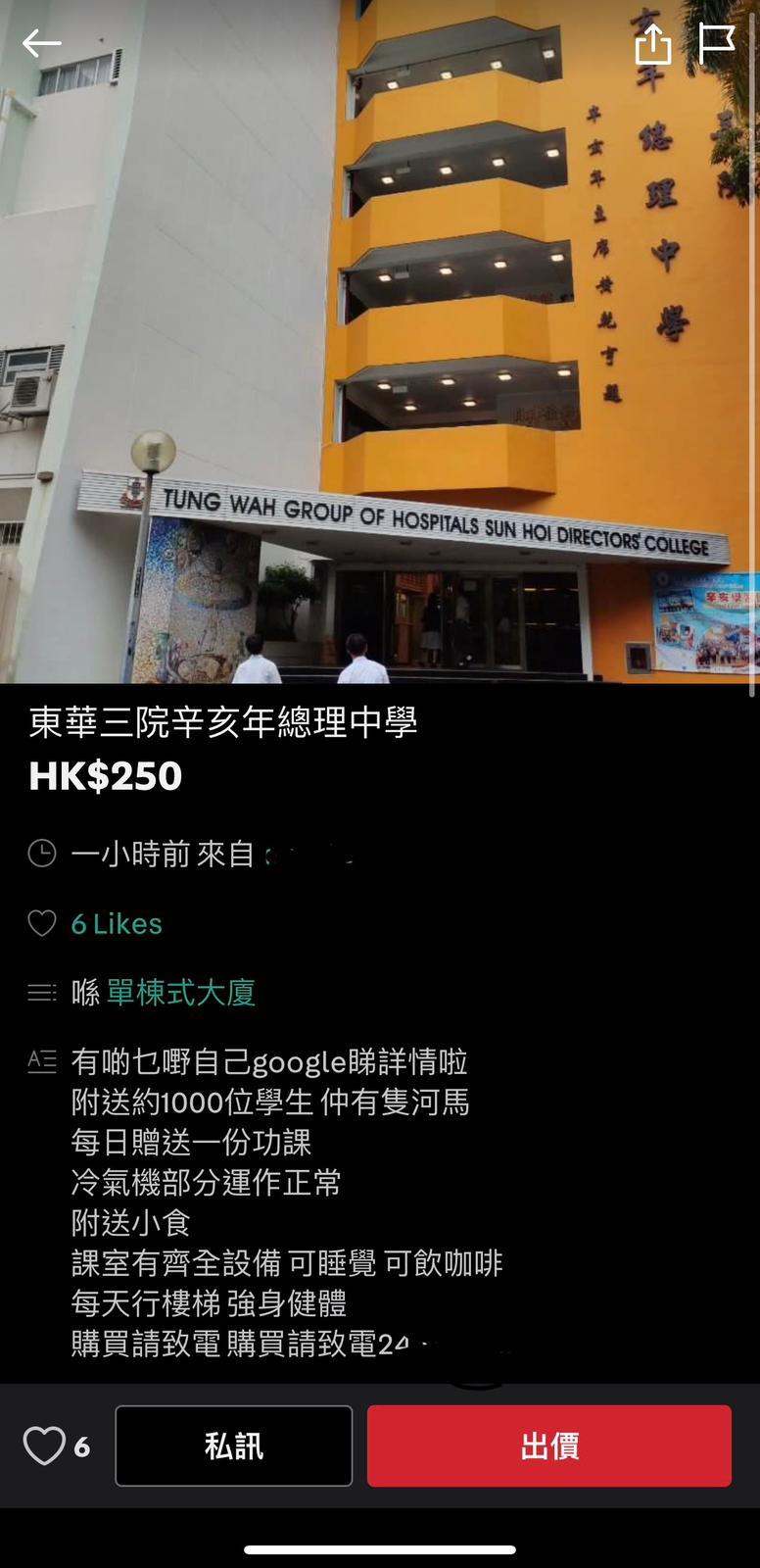View the 6 Likes list
The image size is (760, 1568).
click(117, 924)
